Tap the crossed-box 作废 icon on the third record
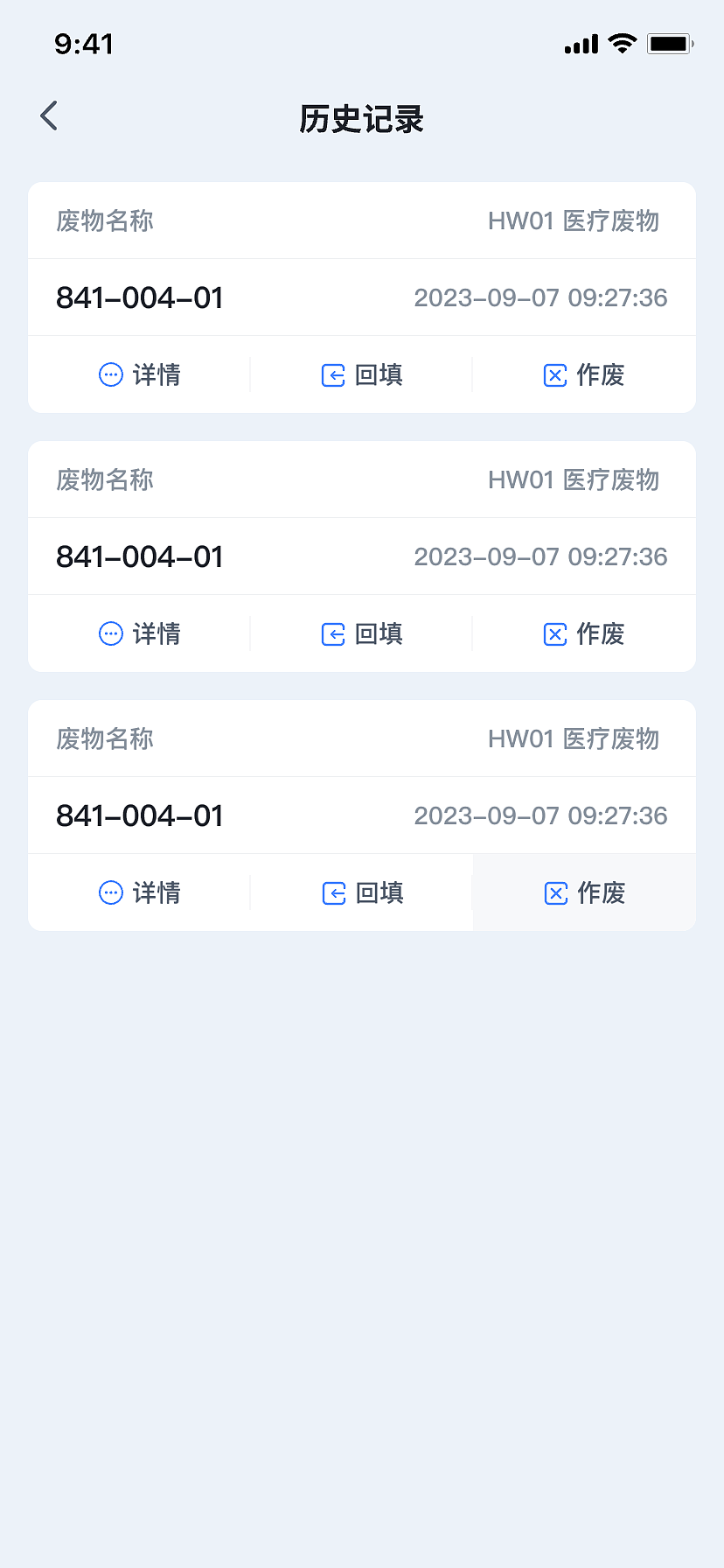The height and width of the screenshot is (1568, 724). pos(555,892)
